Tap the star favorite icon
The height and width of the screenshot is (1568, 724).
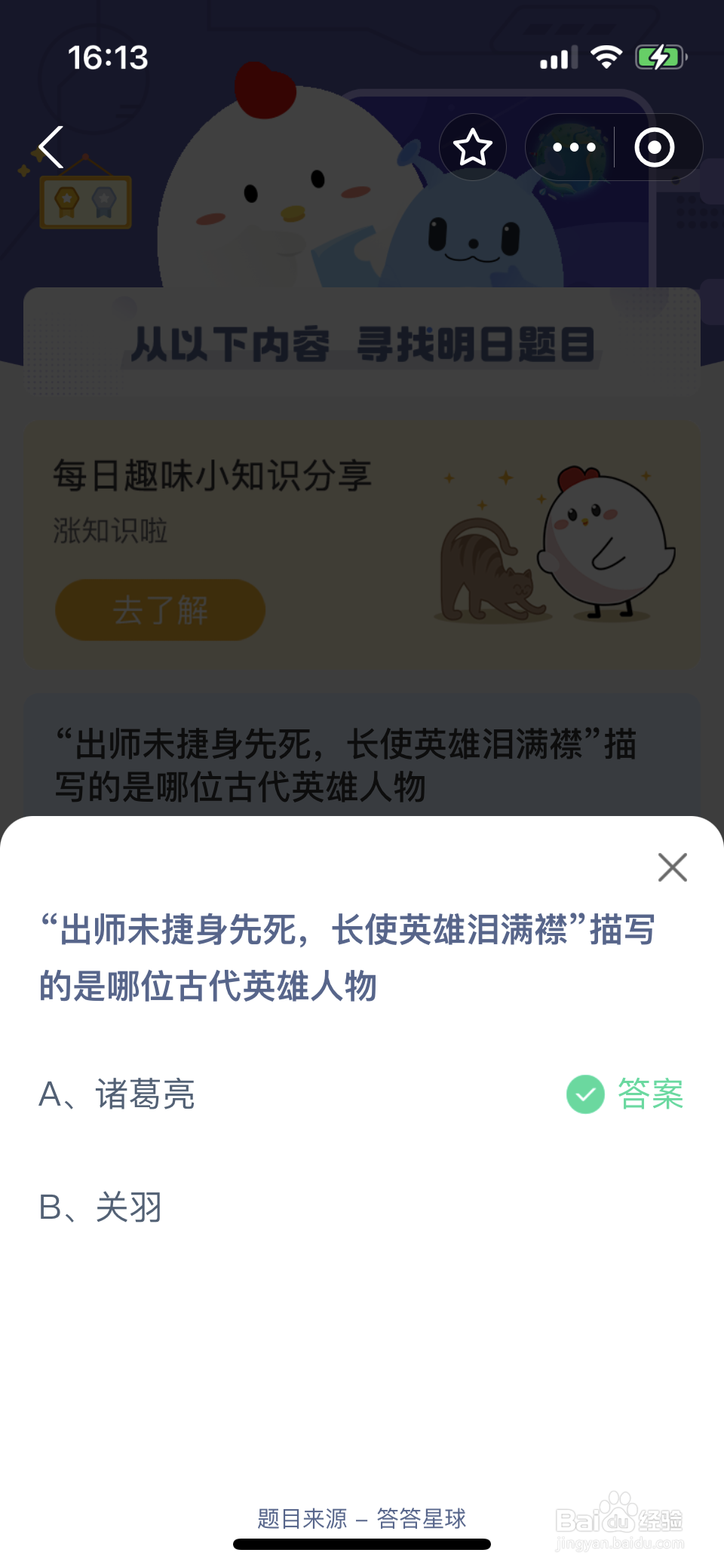[473, 147]
